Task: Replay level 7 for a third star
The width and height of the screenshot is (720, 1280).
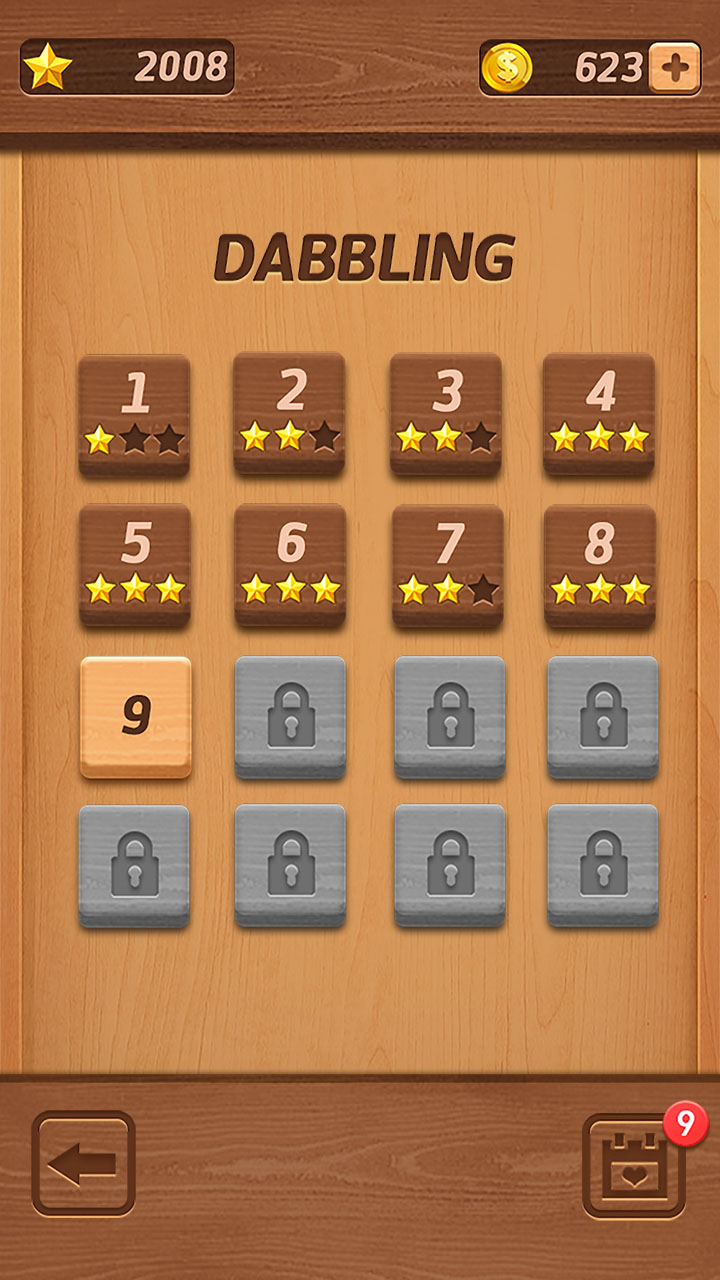Action: click(447, 567)
